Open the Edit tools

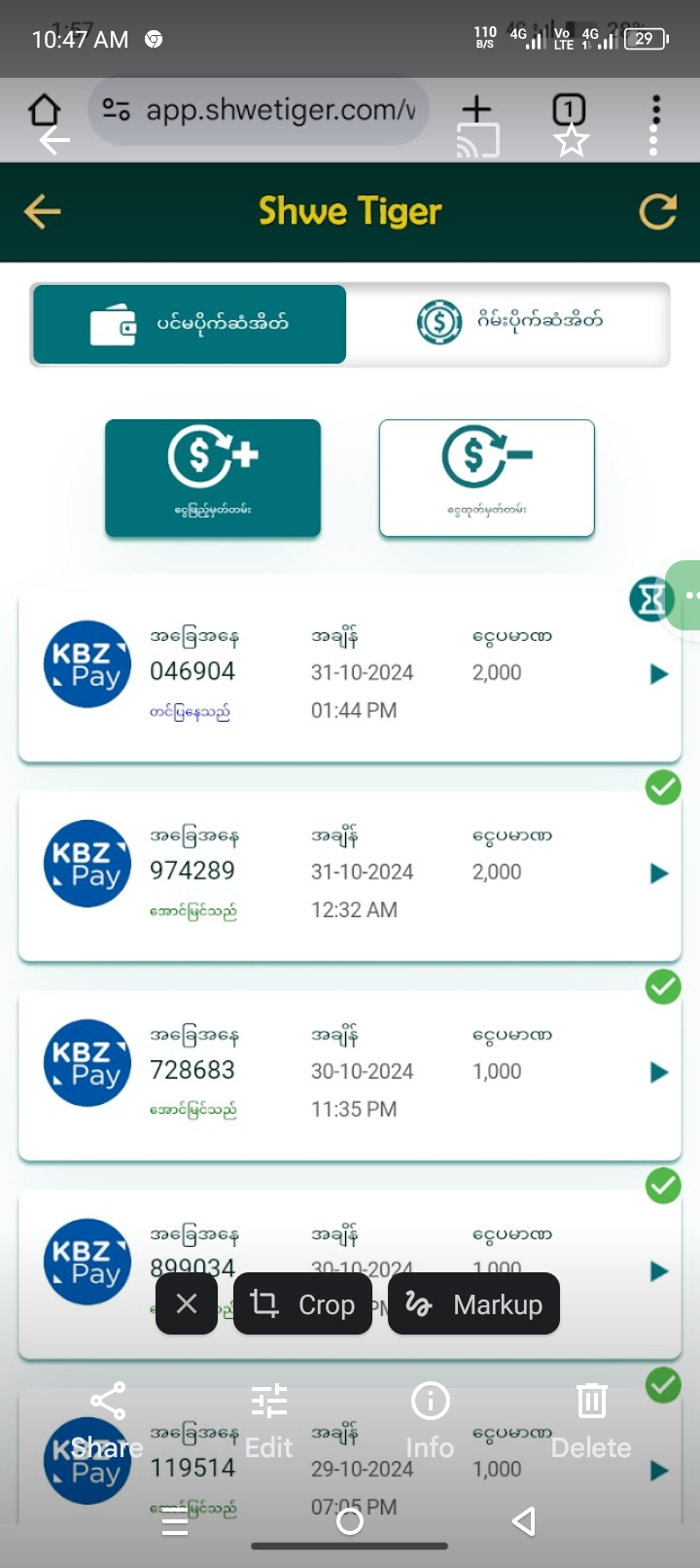pyautogui.click(x=268, y=1420)
